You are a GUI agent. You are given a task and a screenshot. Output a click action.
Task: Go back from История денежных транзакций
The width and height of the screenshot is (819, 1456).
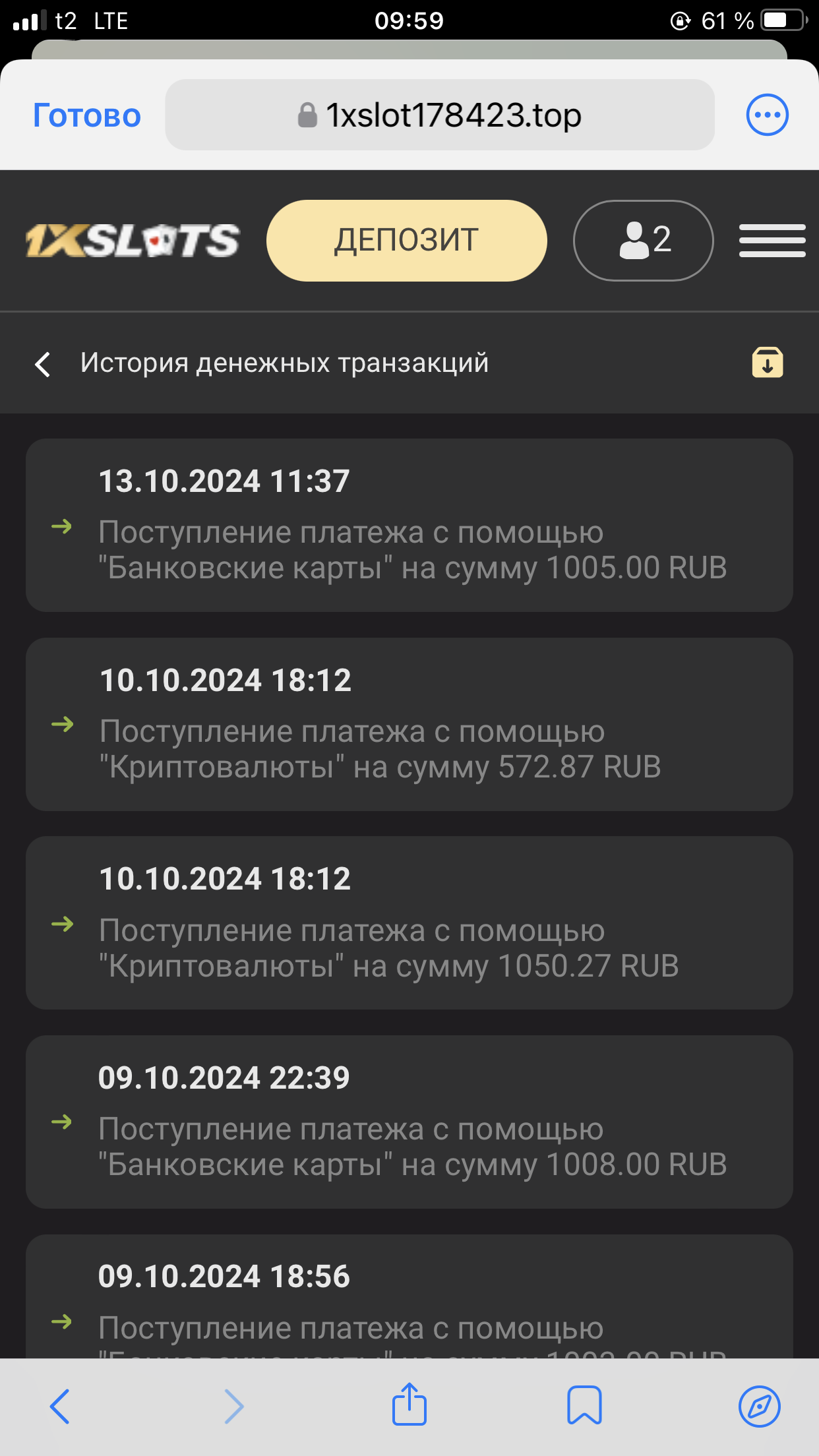[x=43, y=363]
